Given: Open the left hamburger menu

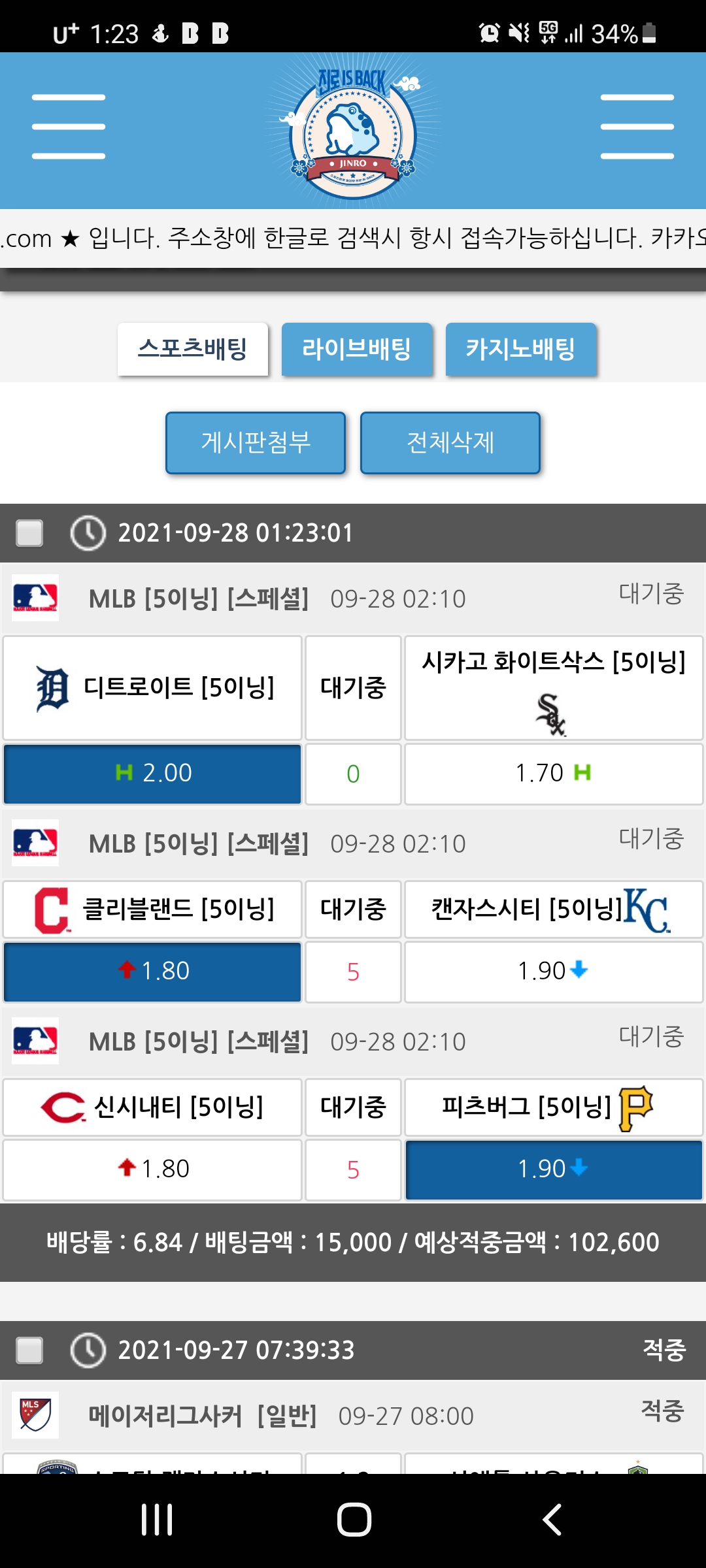Looking at the screenshot, I should pyautogui.click(x=69, y=127).
